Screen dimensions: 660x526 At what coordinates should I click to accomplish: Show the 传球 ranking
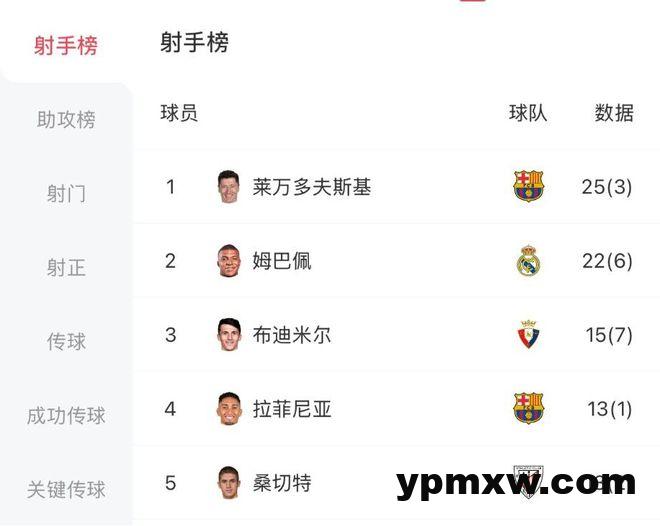66,342
